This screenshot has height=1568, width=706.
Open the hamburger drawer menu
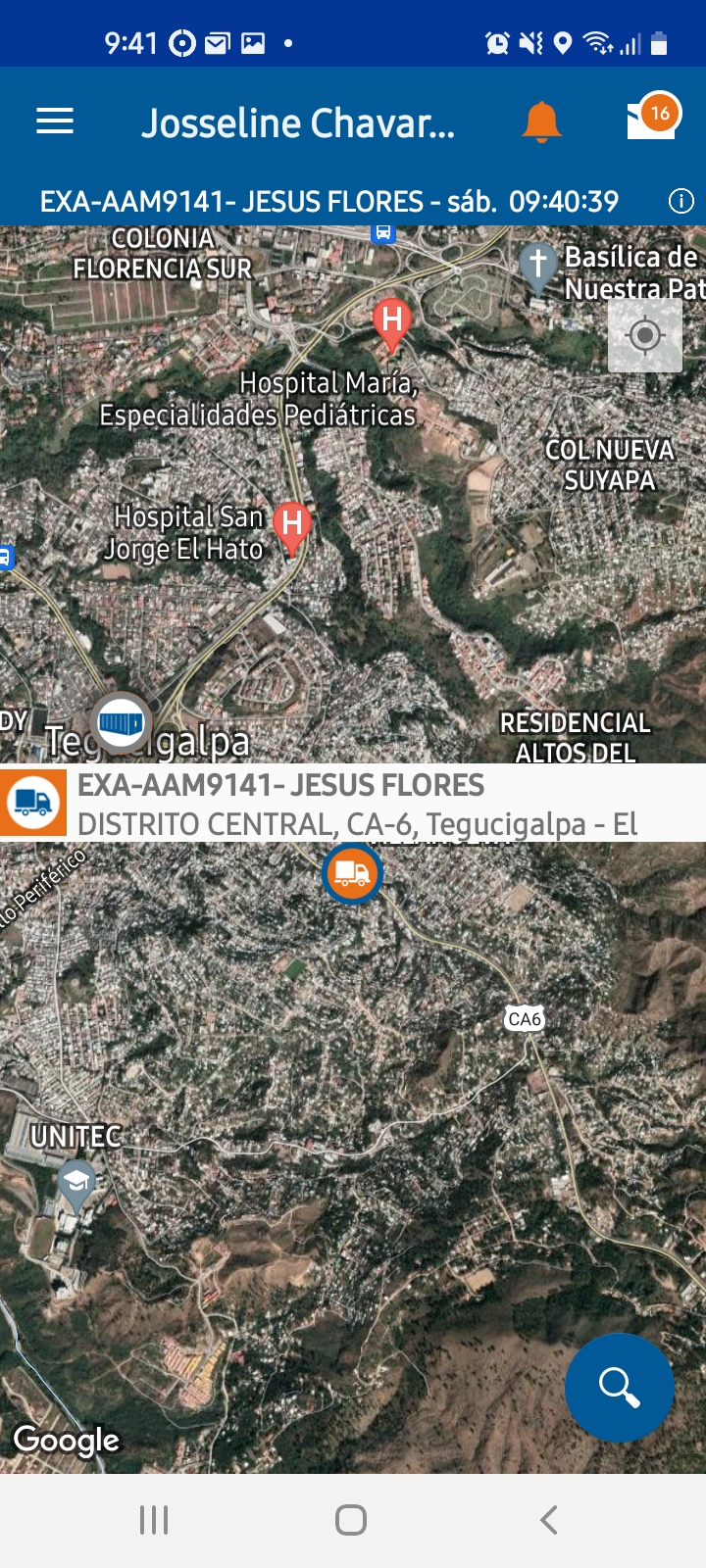point(55,122)
